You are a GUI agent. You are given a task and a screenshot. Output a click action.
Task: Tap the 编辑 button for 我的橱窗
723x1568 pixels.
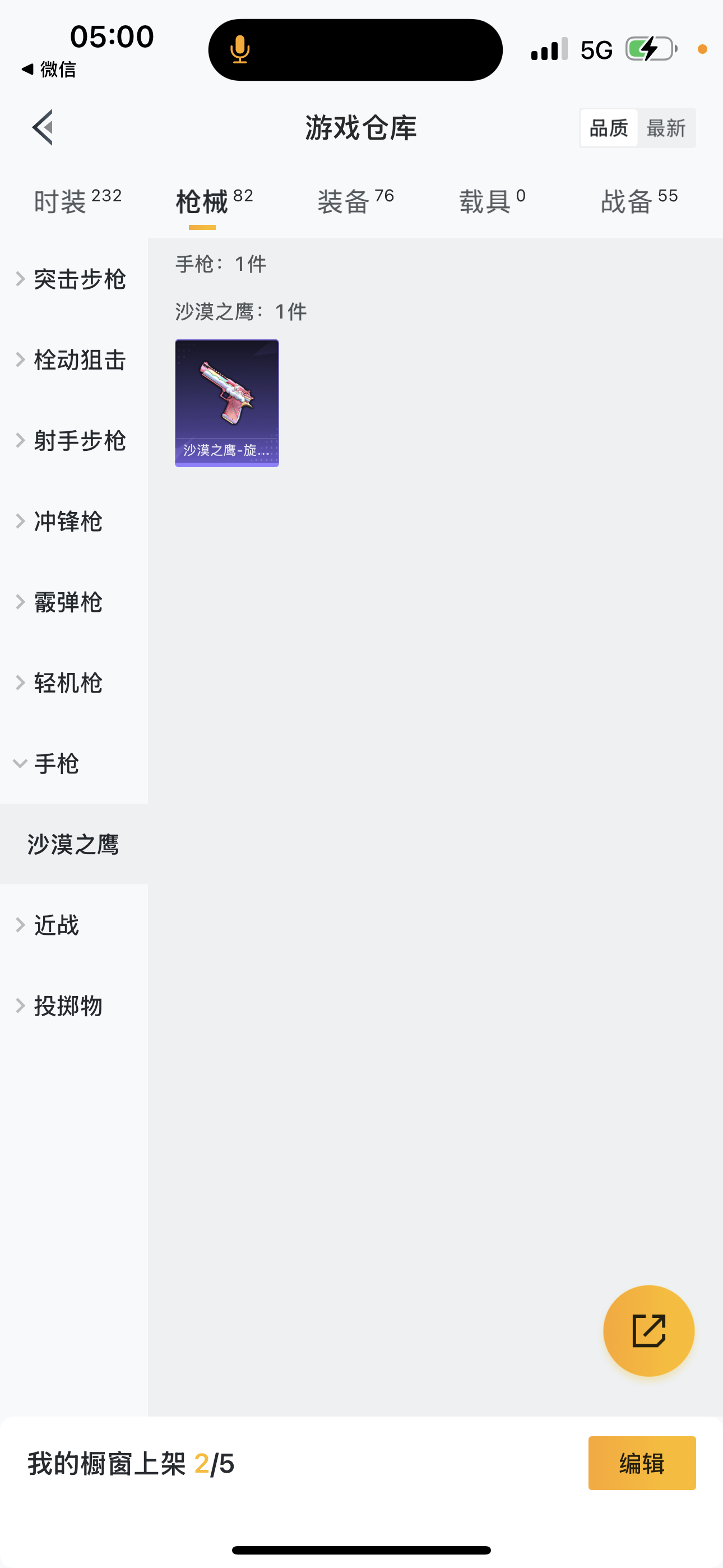point(641,1463)
